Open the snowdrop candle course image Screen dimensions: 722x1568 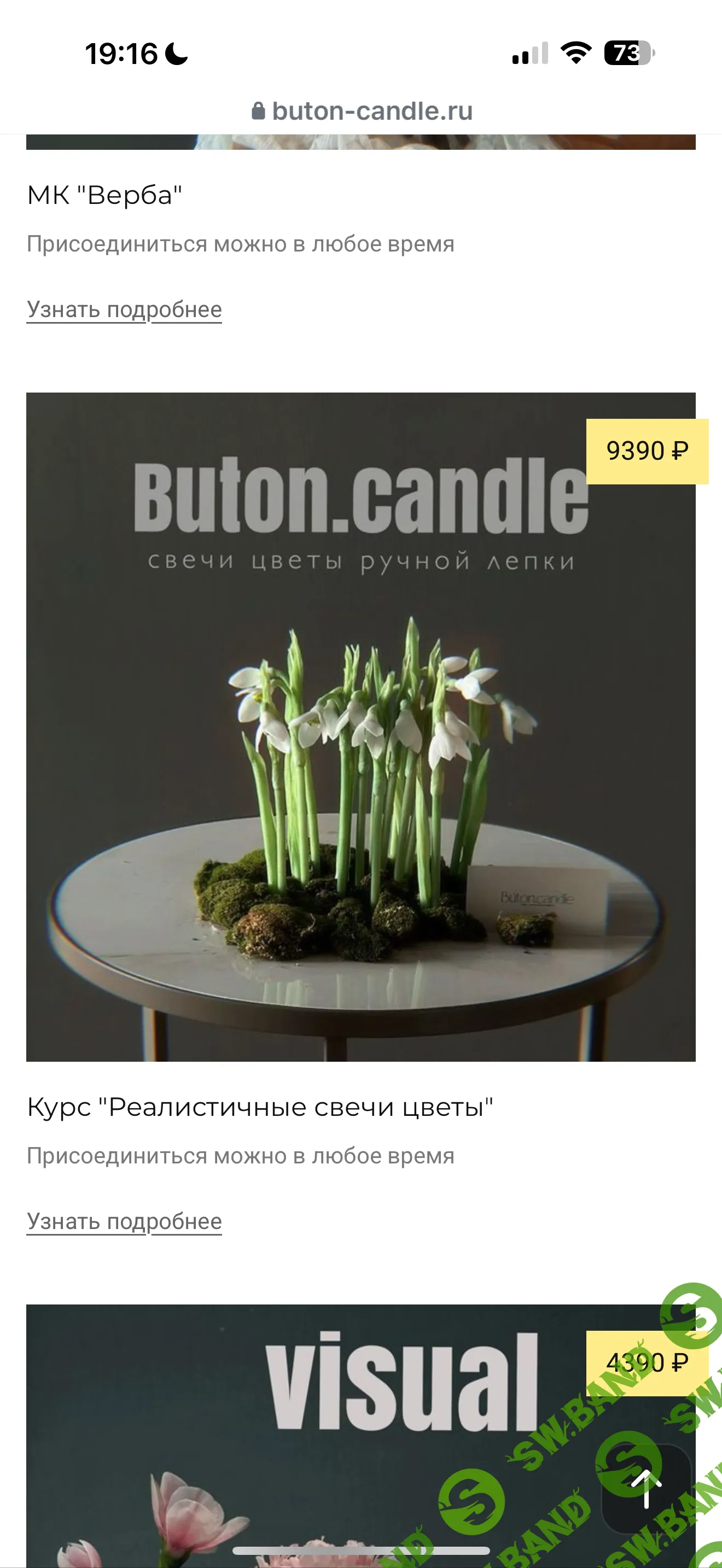pyautogui.click(x=360, y=727)
